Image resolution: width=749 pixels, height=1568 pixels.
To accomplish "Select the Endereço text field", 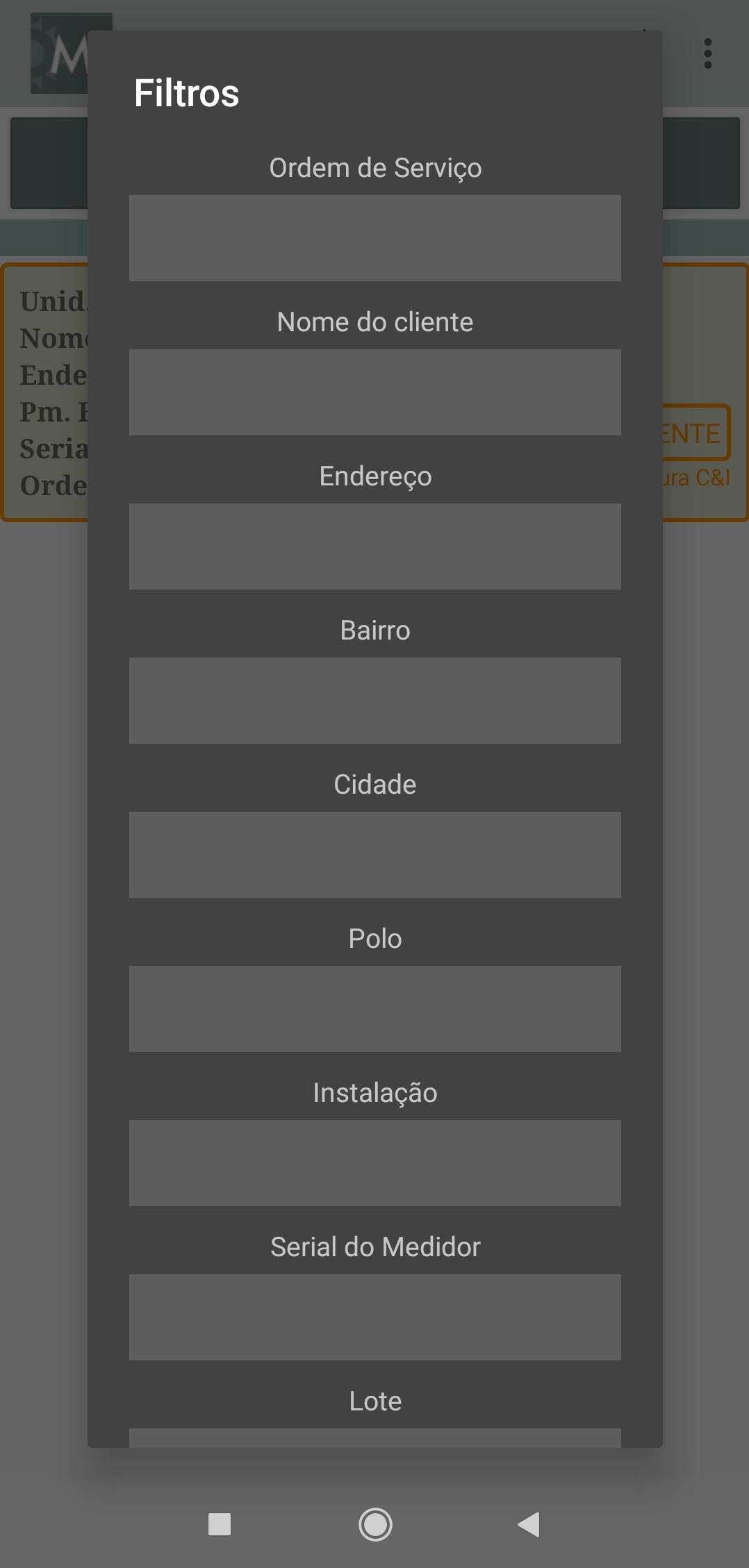I will [x=374, y=547].
